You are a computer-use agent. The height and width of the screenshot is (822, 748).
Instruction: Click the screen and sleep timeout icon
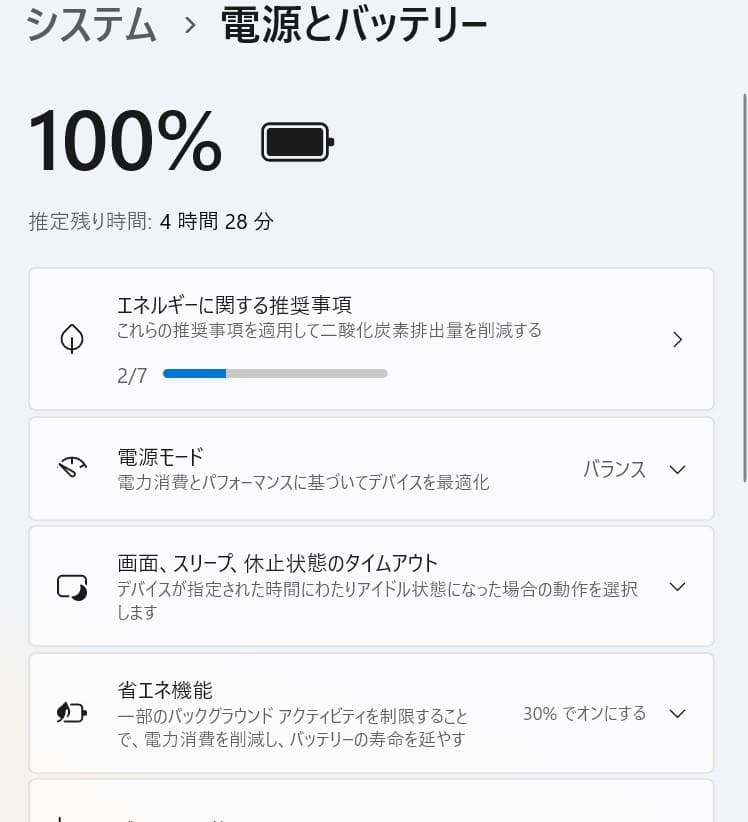click(x=71, y=587)
